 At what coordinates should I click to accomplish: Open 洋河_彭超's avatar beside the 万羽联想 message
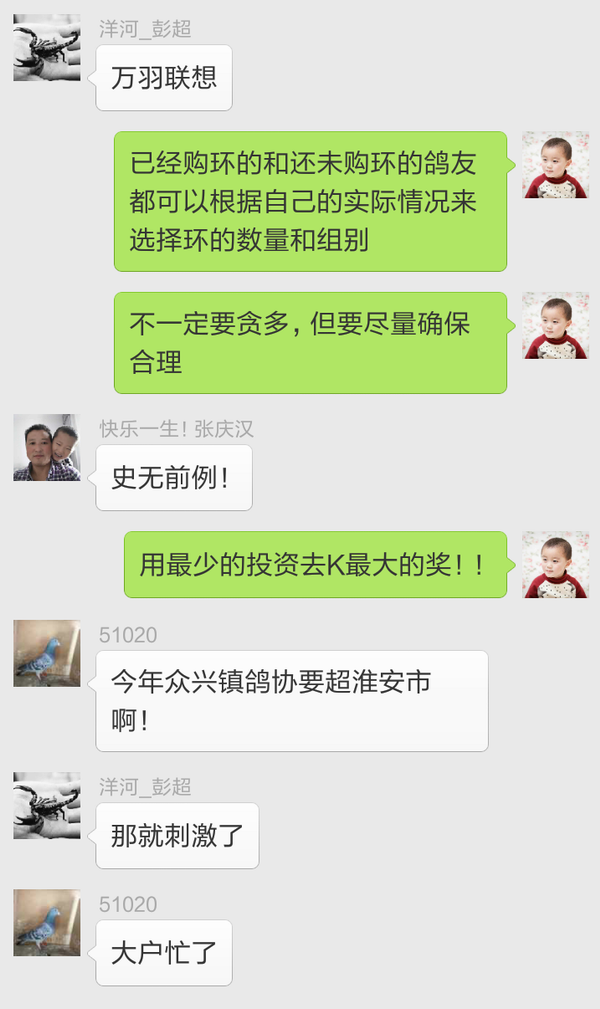[46, 47]
